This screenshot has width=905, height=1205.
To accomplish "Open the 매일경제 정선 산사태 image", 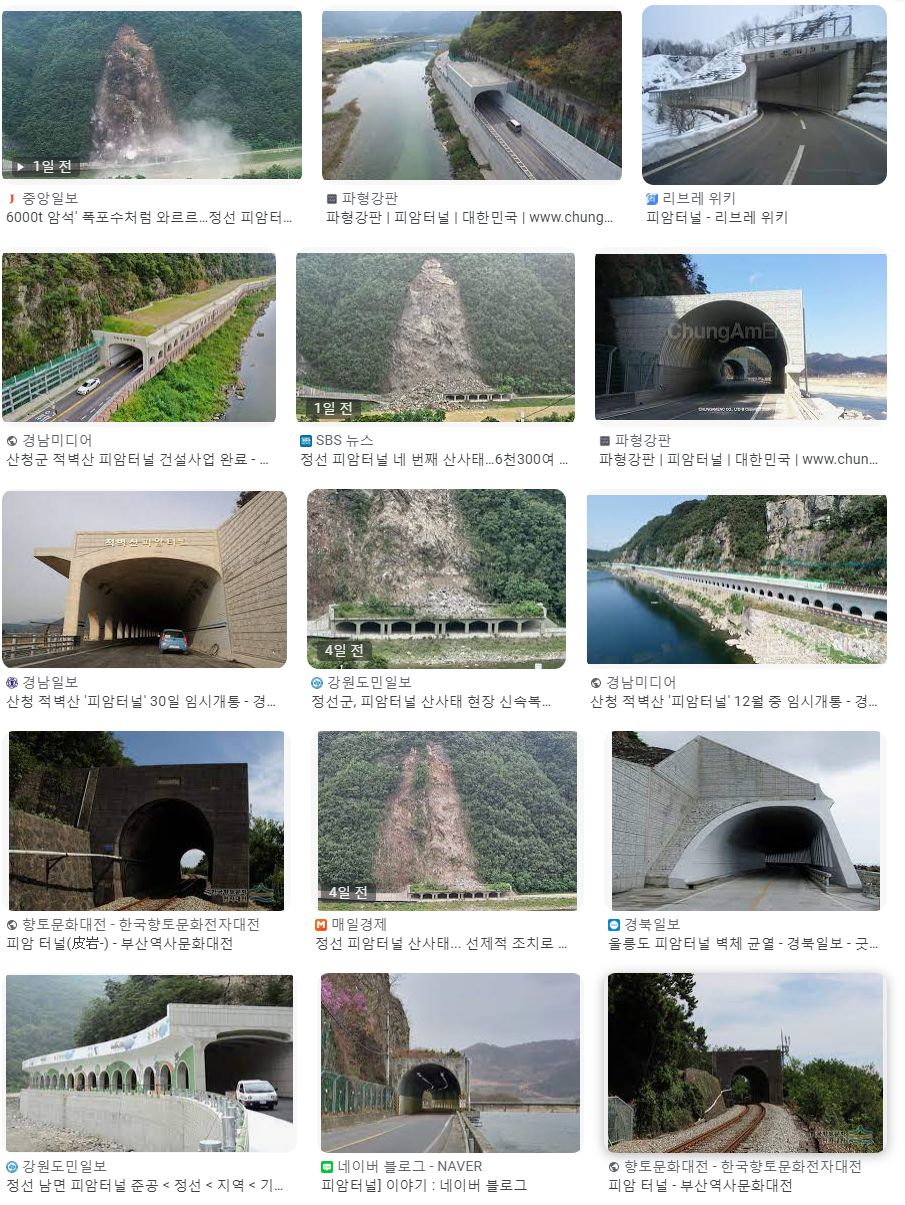I will tap(447, 820).
